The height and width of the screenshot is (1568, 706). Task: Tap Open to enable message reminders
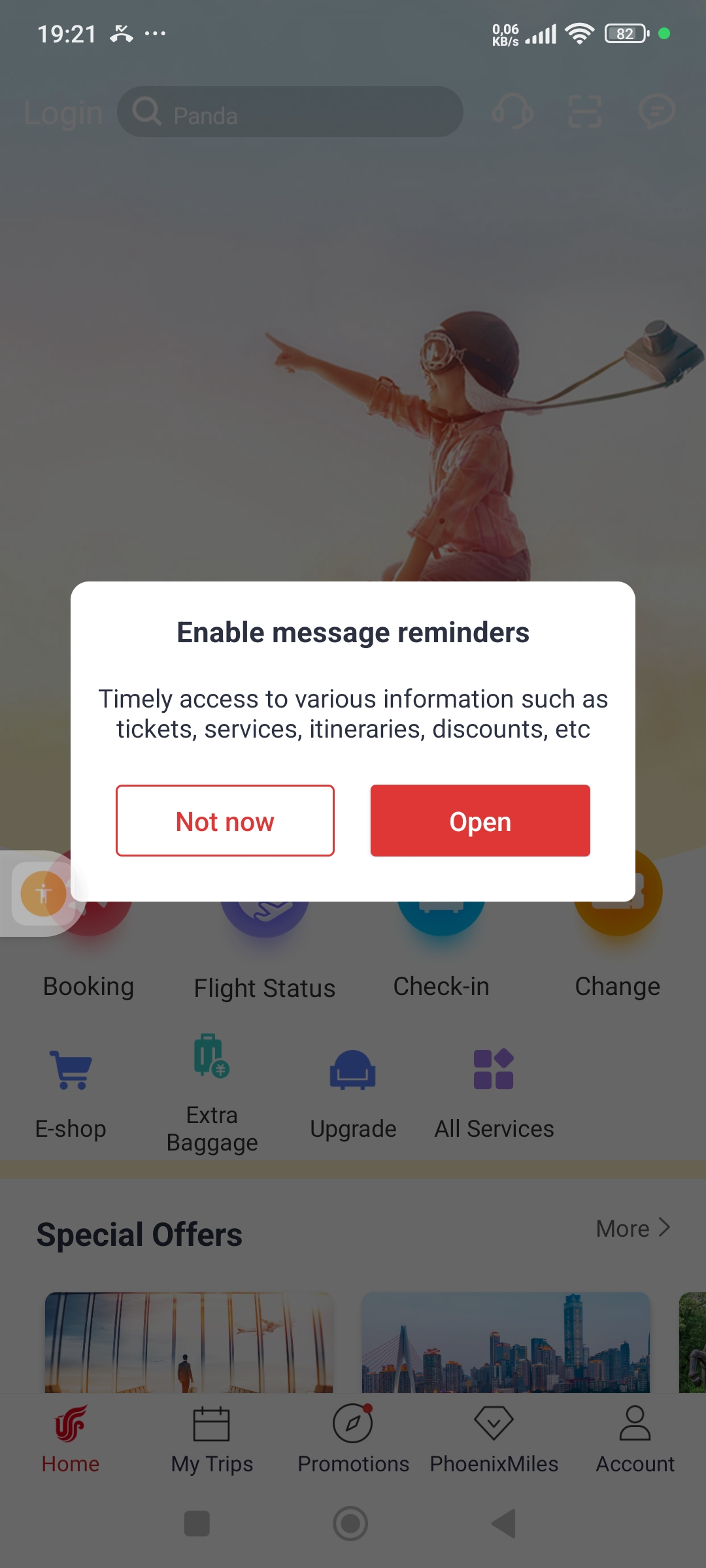tap(480, 821)
